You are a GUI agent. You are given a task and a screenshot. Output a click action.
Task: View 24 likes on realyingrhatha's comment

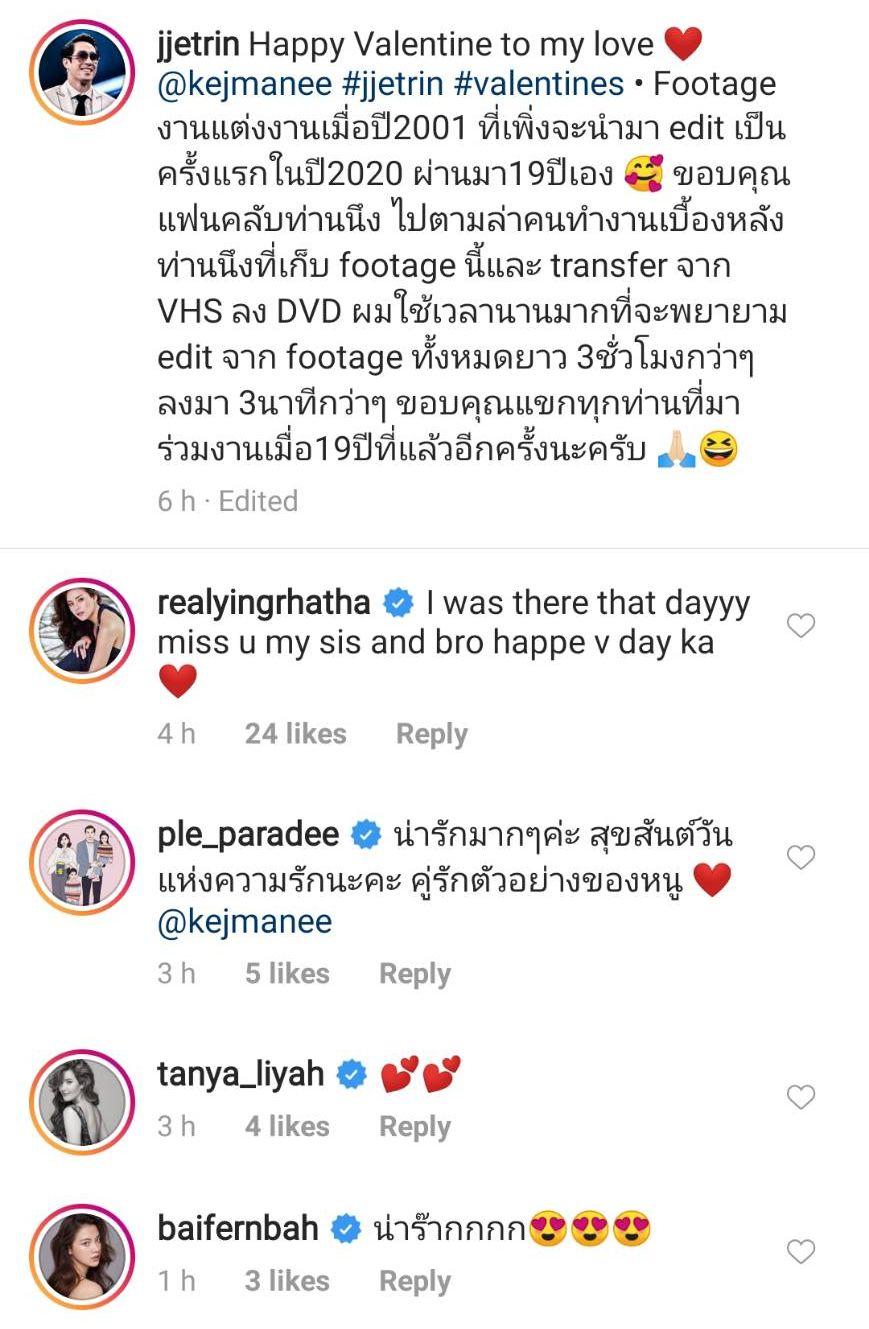pos(295,734)
